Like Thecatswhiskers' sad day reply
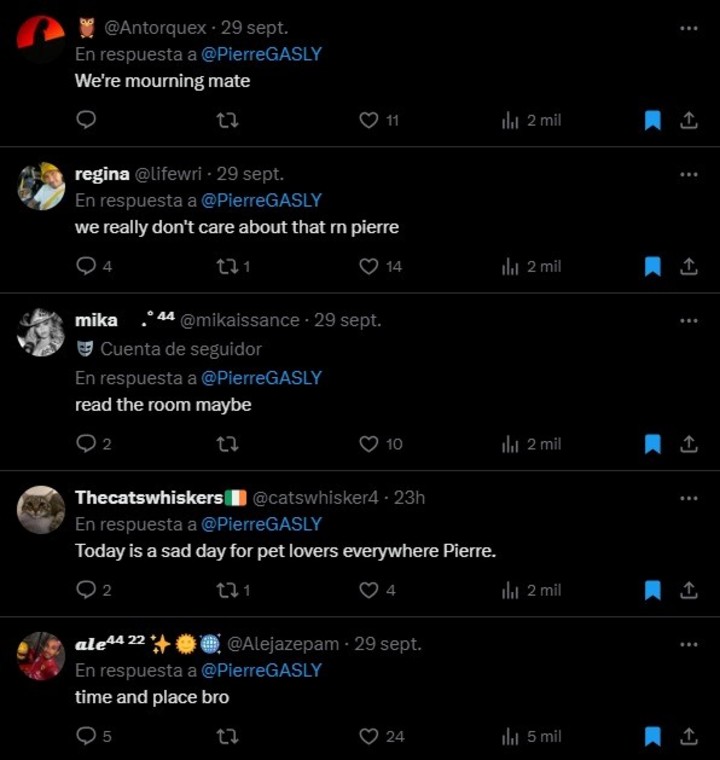The height and width of the screenshot is (760, 720). coord(369,590)
